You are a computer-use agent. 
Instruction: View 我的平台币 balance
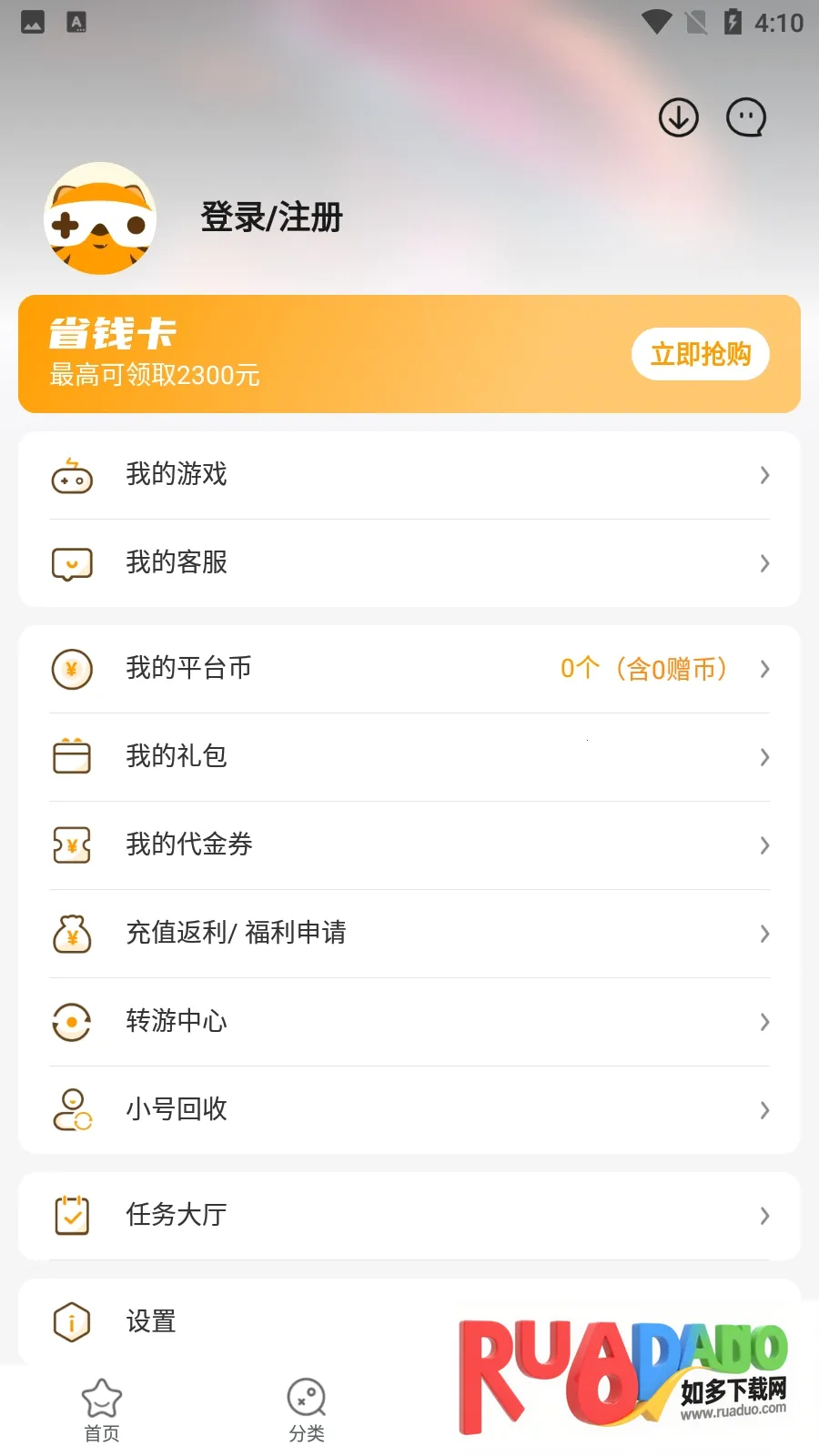[x=409, y=669]
